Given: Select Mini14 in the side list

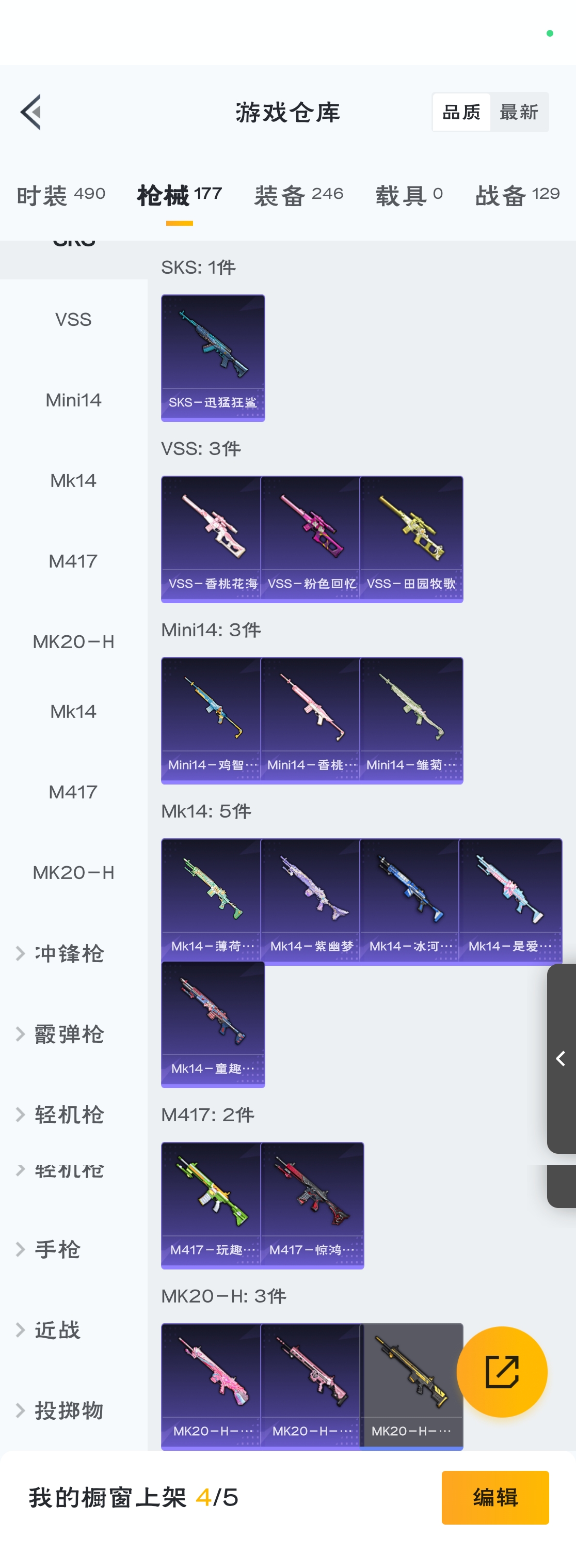Looking at the screenshot, I should coord(73,400).
